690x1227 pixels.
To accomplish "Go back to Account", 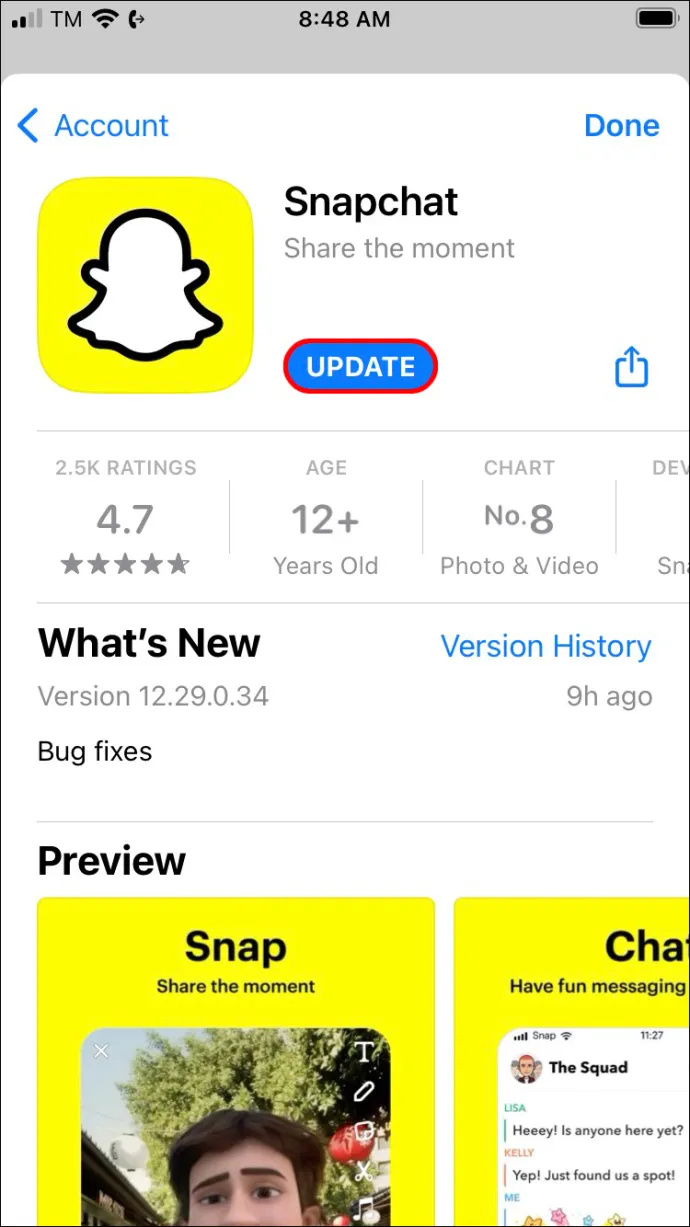I will click(x=94, y=126).
